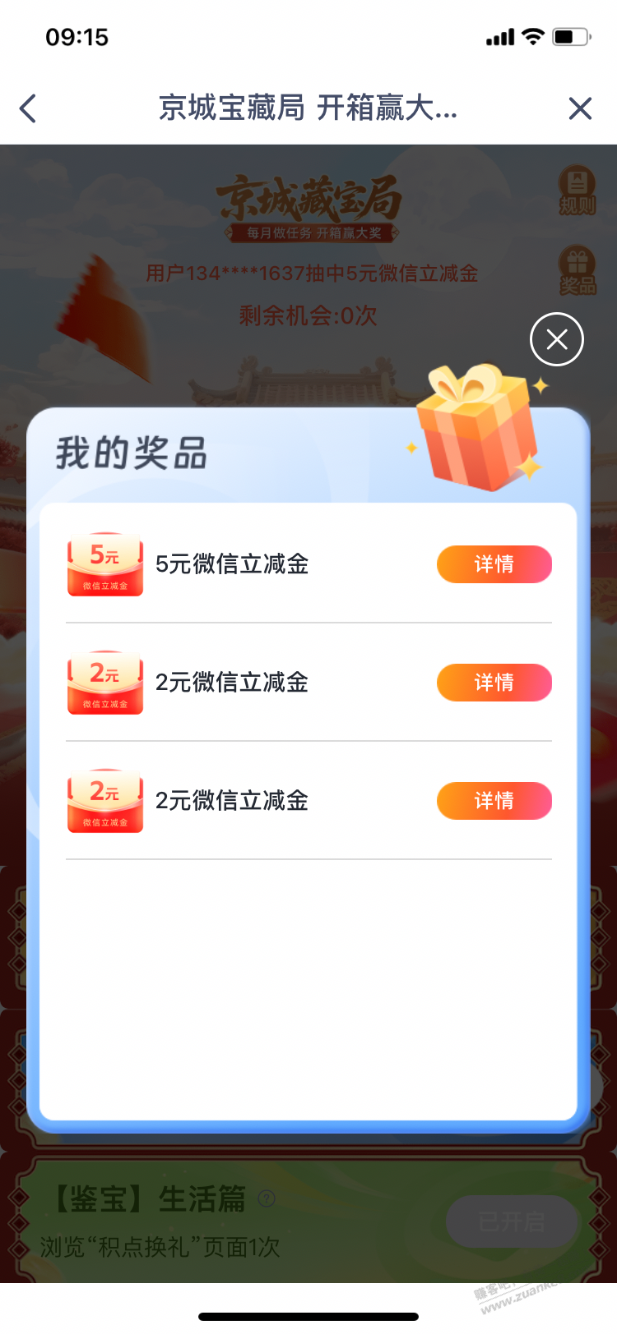Dismiss the 我的奖品 popup
Screen dimensions: 617x1334
(556, 340)
